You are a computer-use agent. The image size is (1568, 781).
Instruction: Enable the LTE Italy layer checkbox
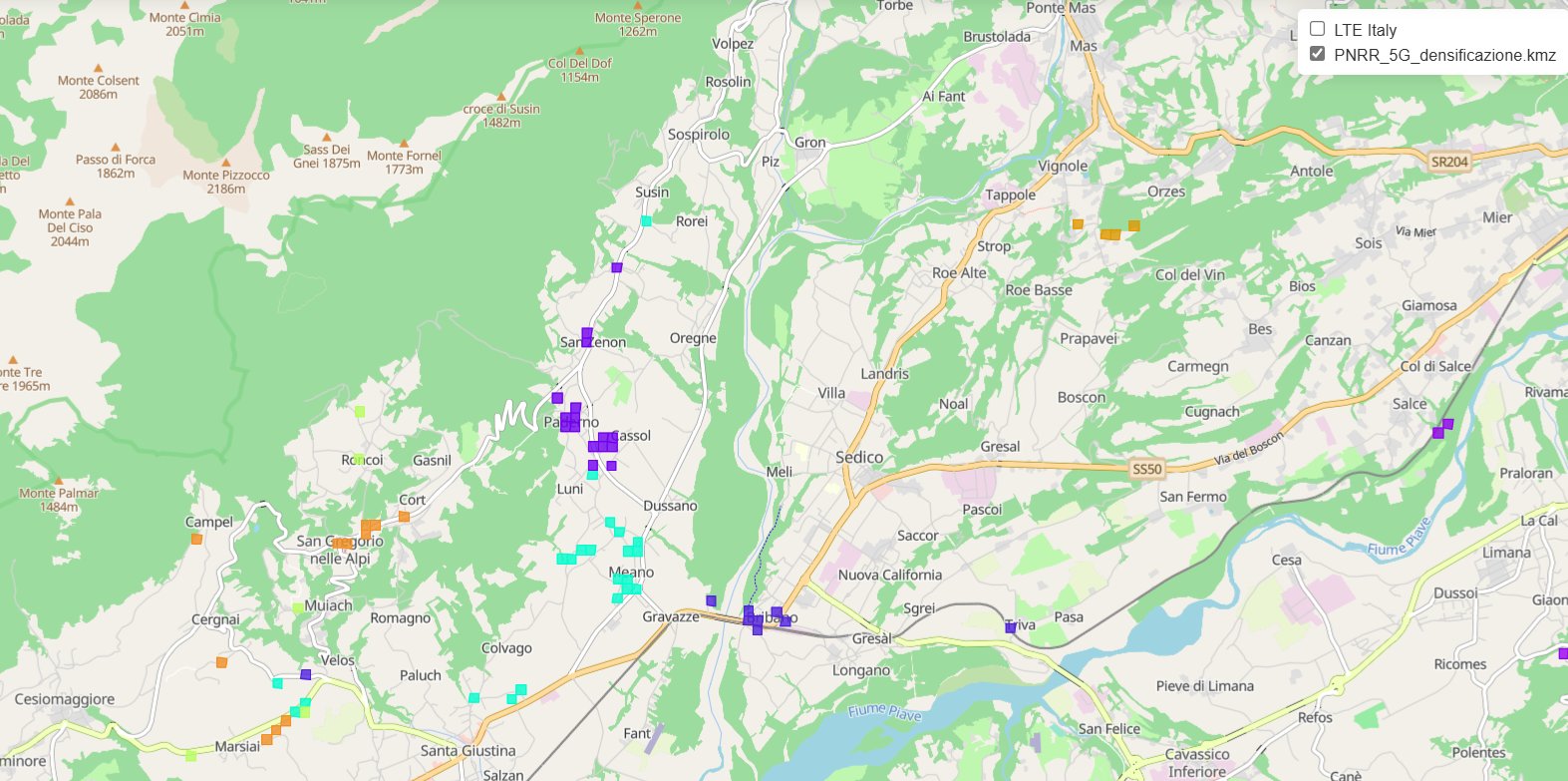[x=1317, y=29]
